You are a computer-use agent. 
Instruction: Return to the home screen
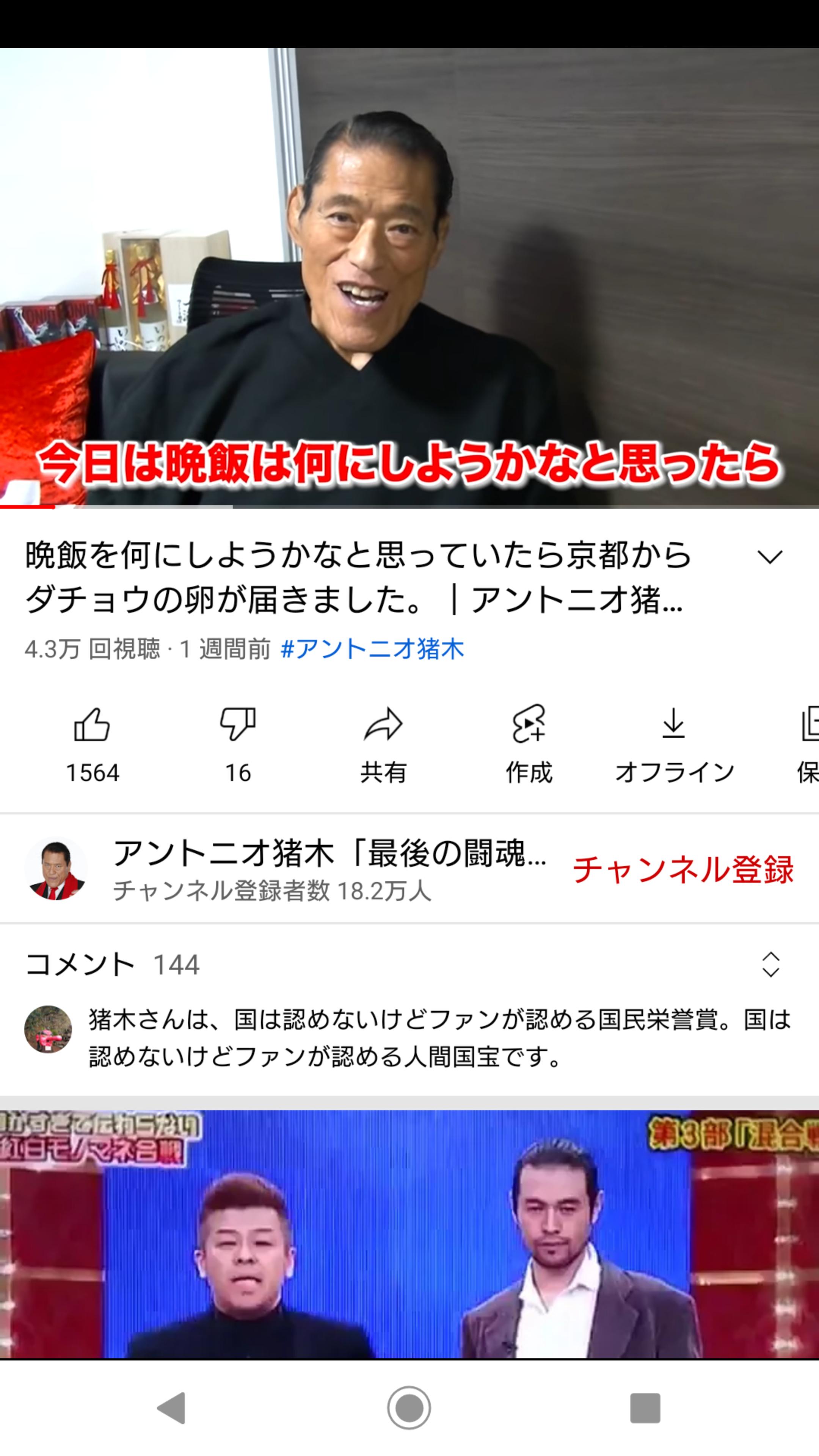click(x=409, y=1407)
